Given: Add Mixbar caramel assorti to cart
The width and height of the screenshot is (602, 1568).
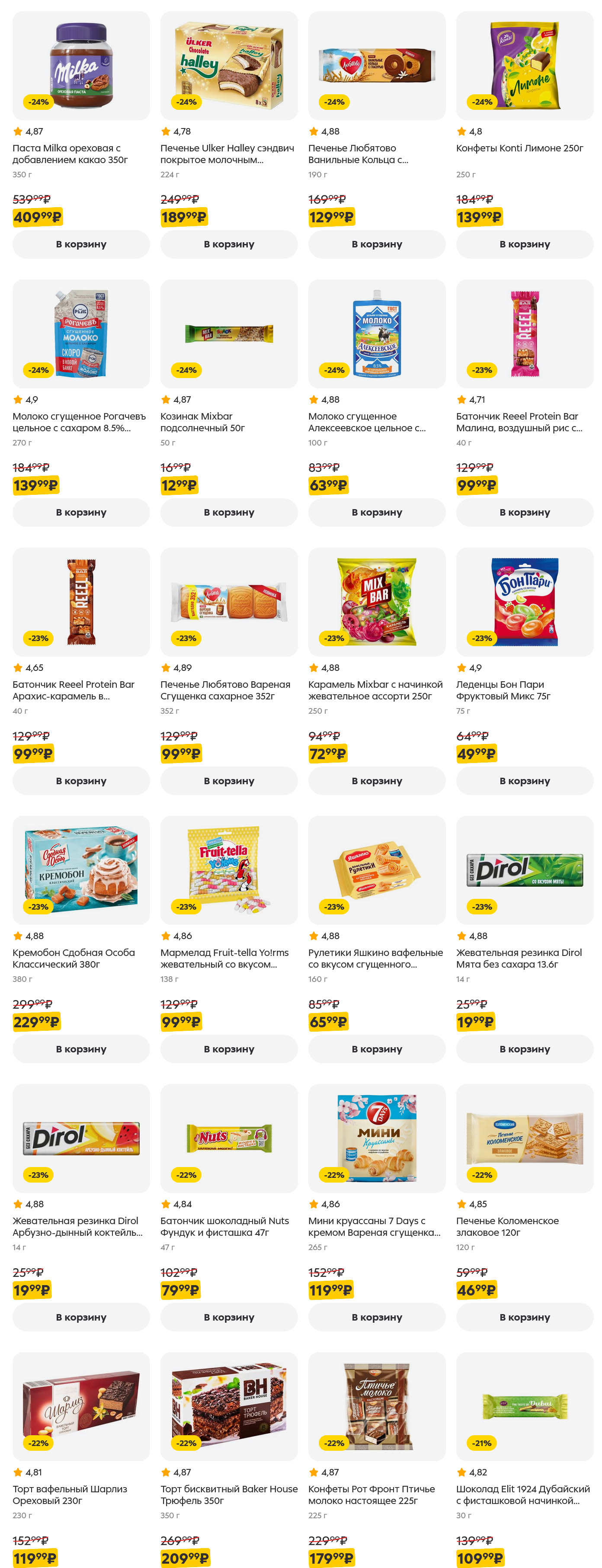Looking at the screenshot, I should pyautogui.click(x=377, y=781).
